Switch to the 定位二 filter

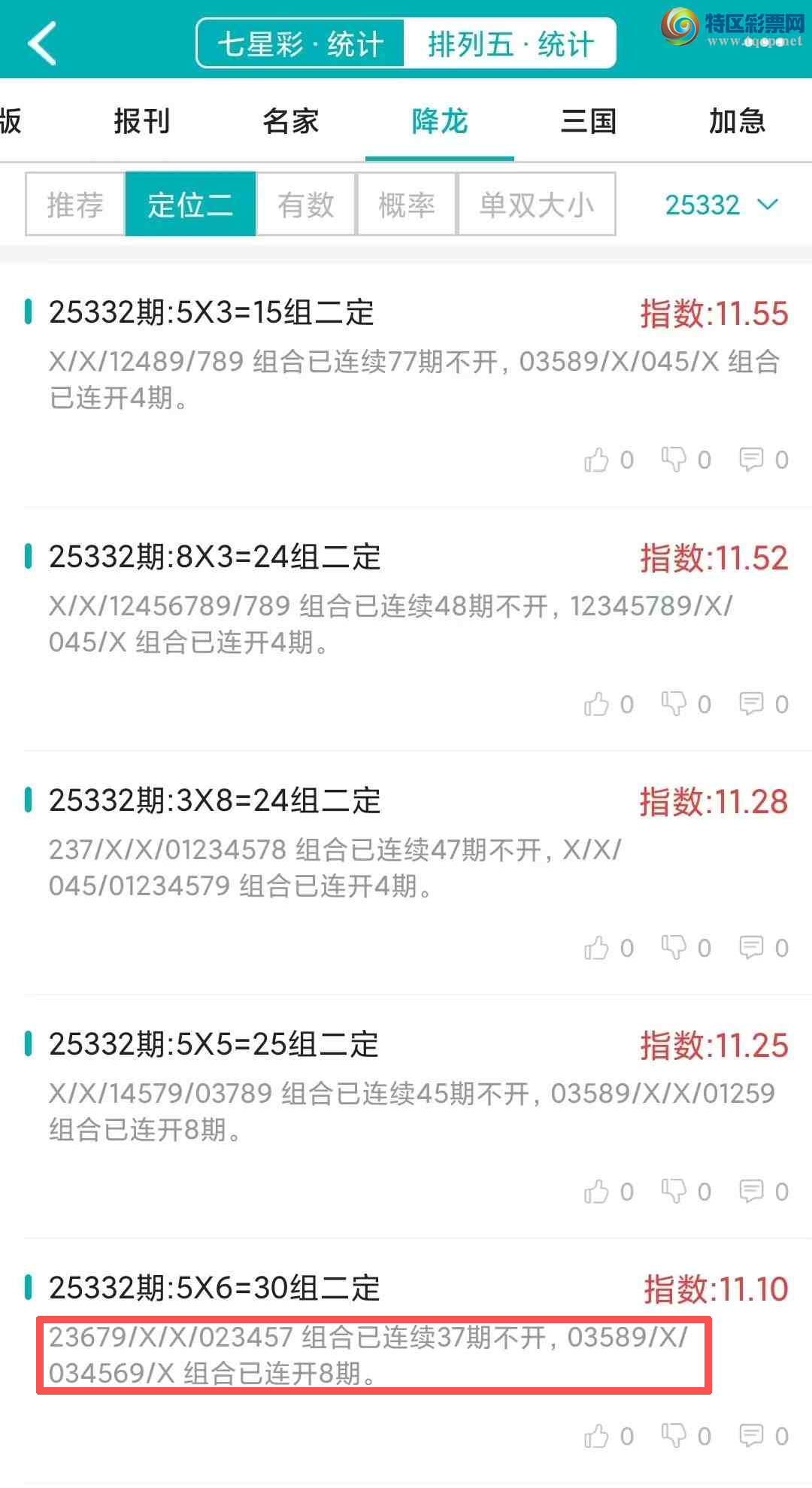click(189, 205)
